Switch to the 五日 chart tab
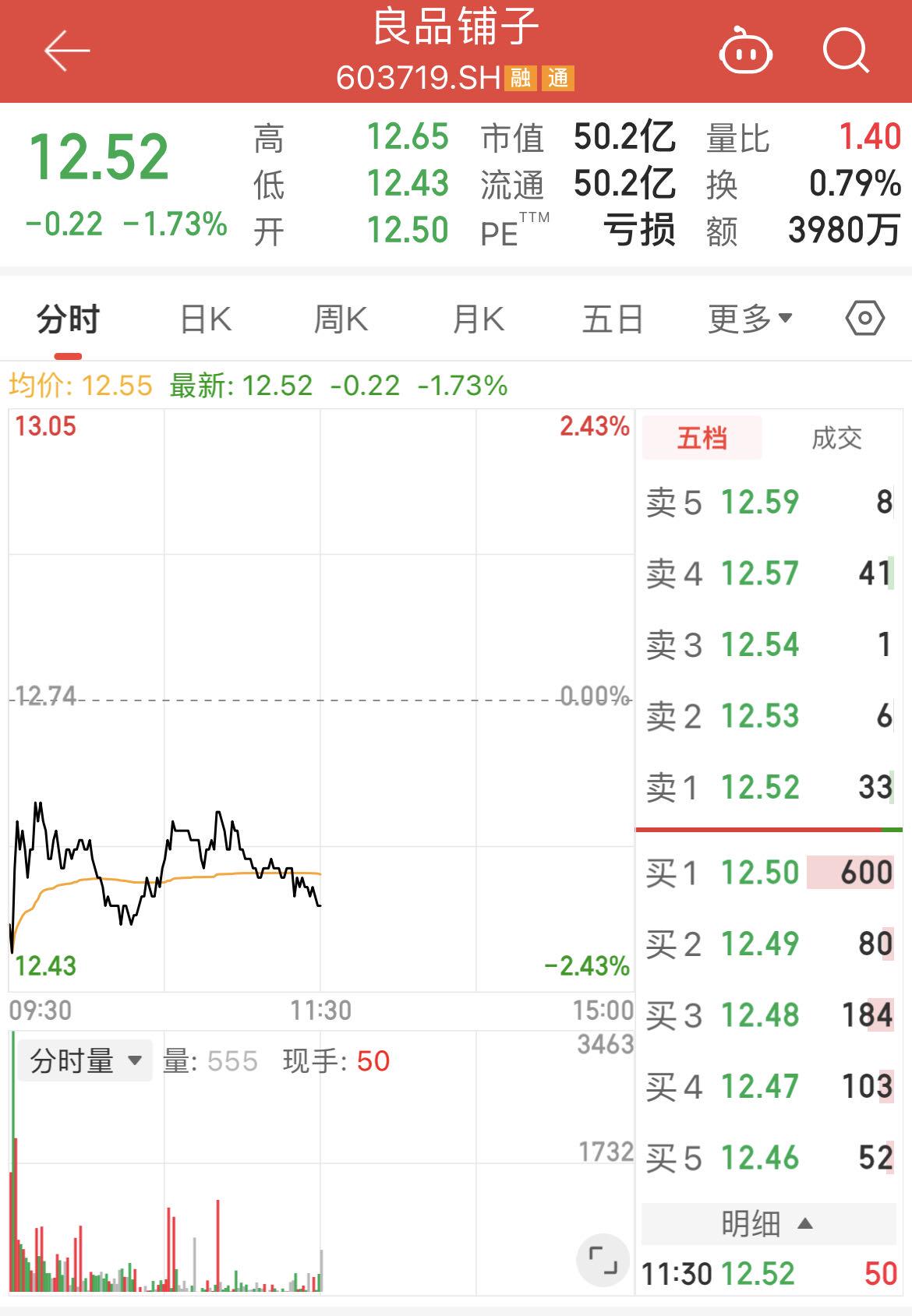Image resolution: width=912 pixels, height=1316 pixels. click(x=613, y=319)
